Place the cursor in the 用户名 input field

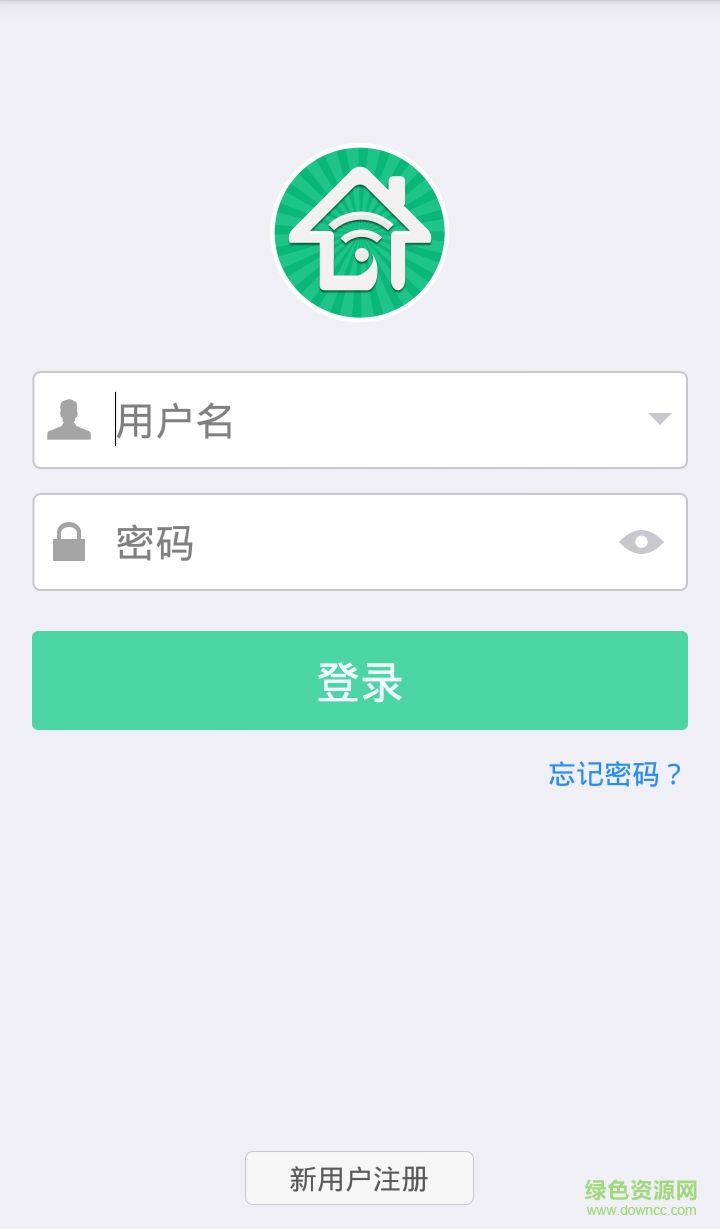coord(300,419)
